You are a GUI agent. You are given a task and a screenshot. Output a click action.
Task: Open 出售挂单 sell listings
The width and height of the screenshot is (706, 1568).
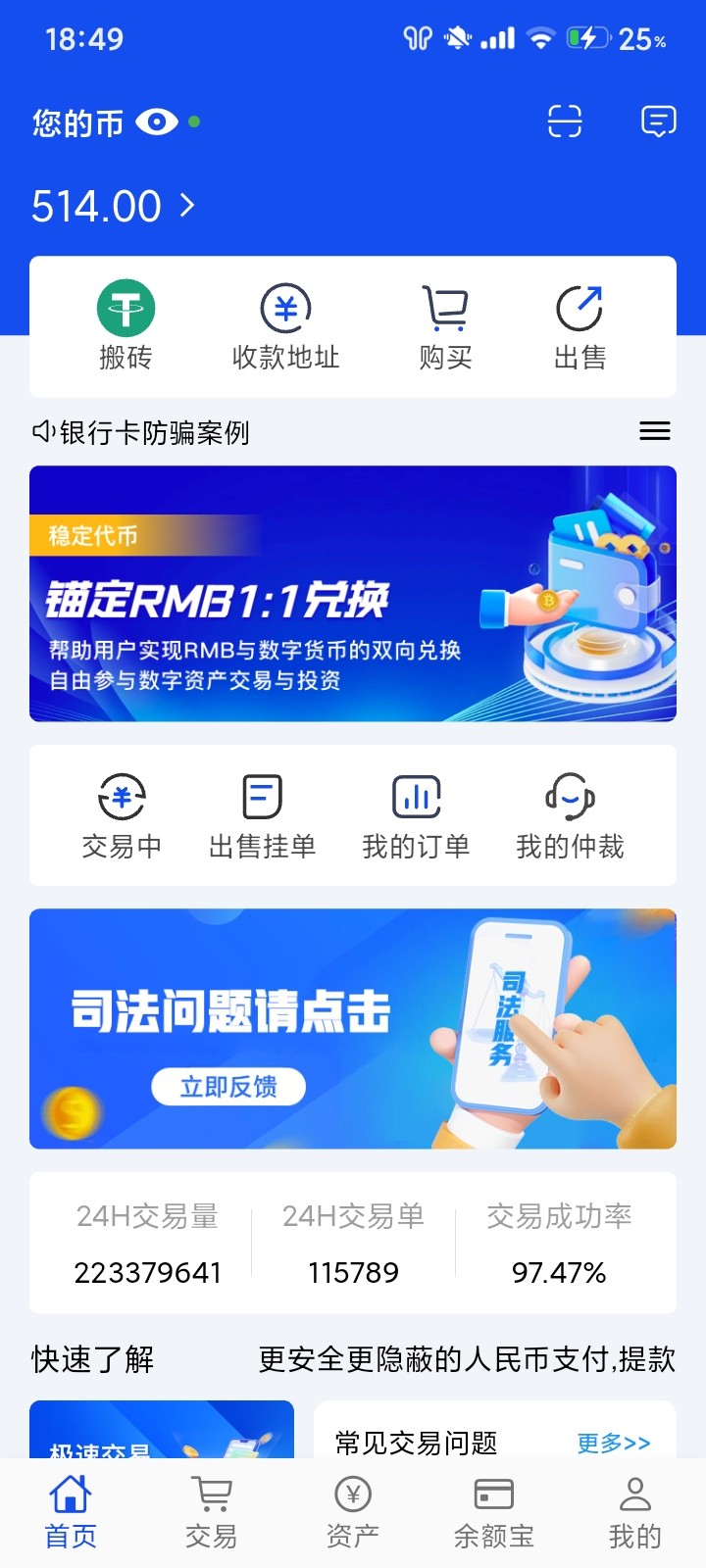262,815
